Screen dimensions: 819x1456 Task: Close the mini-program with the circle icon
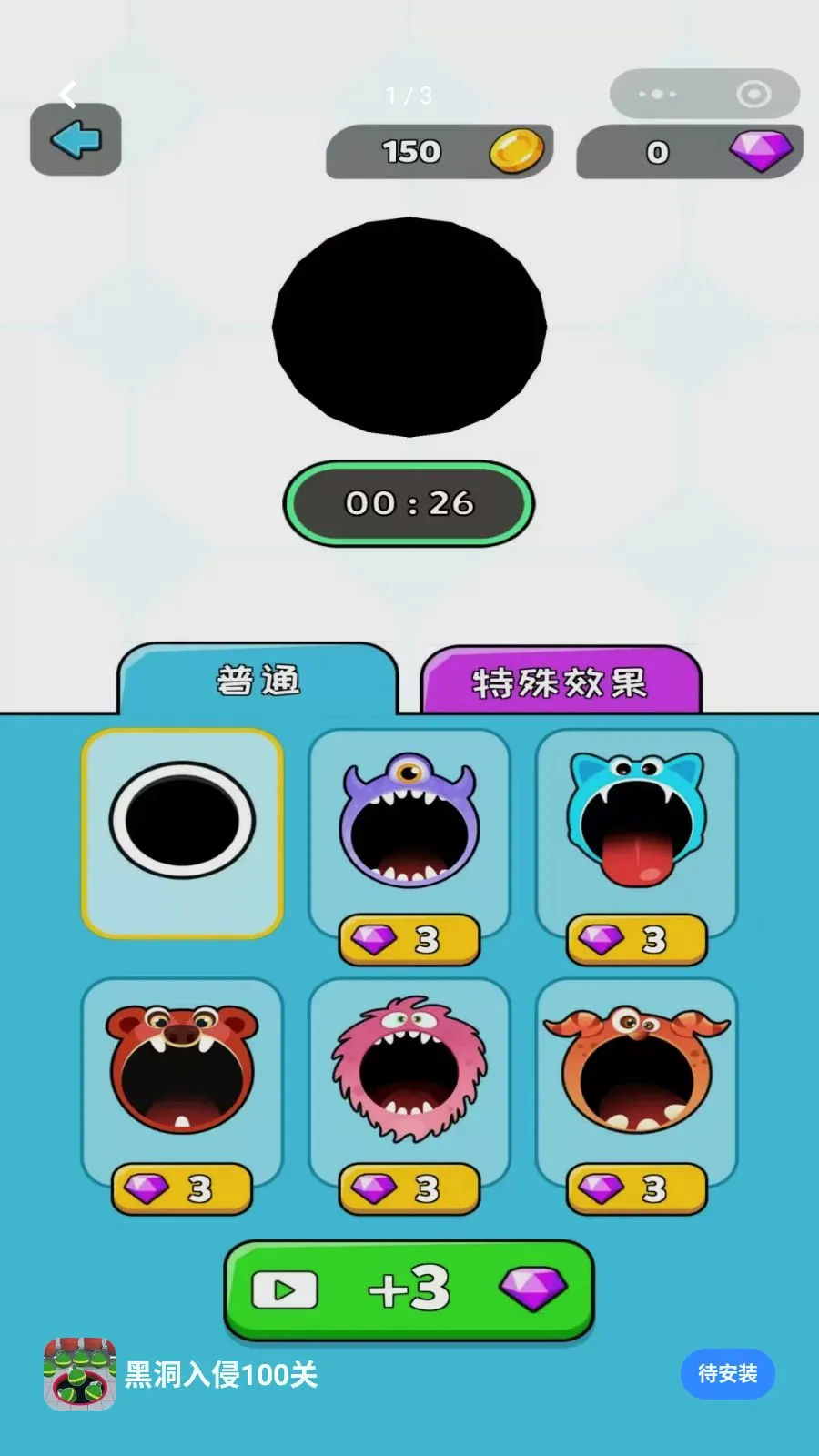[753, 94]
